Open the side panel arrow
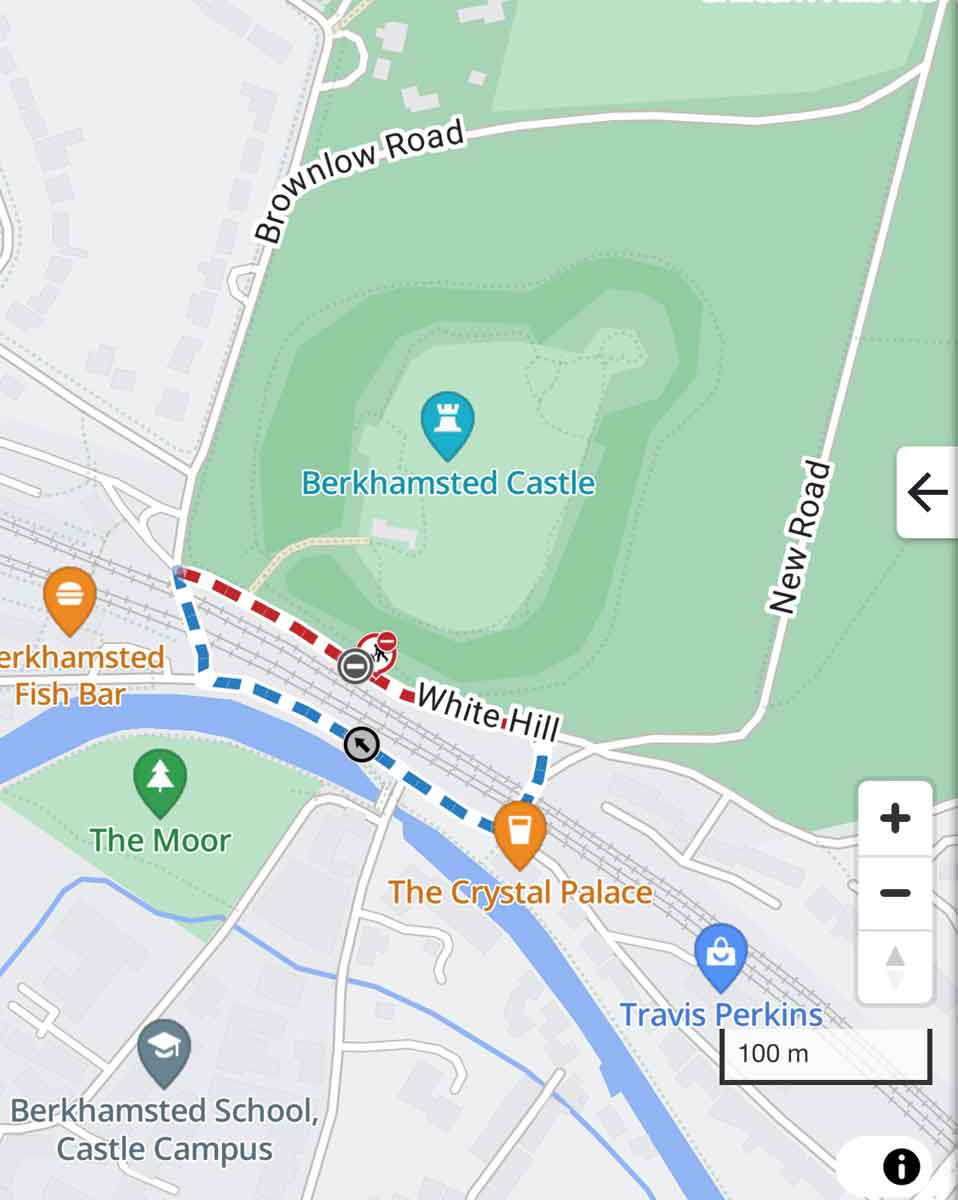Image resolution: width=958 pixels, height=1200 pixels. point(927,493)
